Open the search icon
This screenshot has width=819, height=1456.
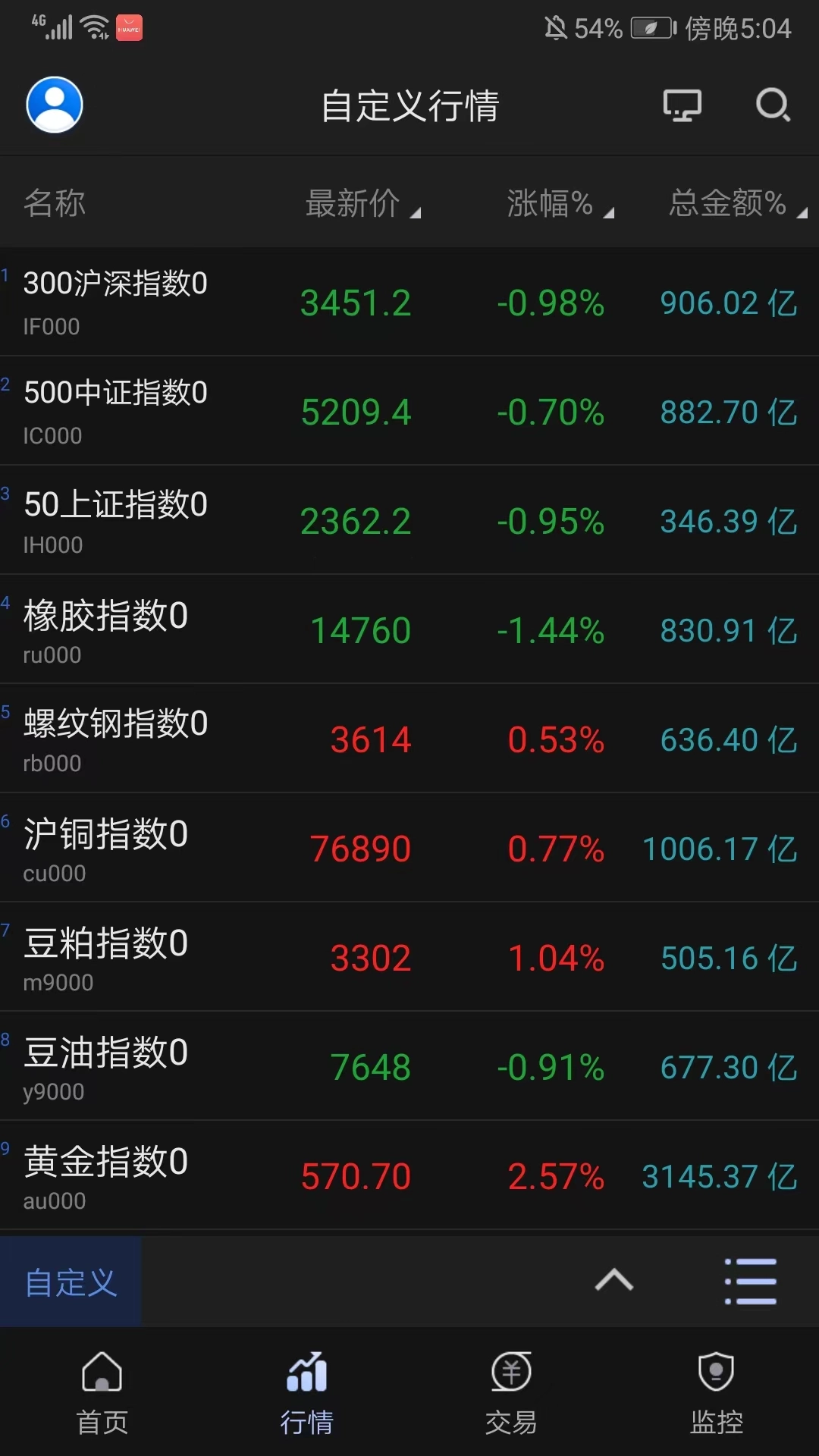click(773, 105)
